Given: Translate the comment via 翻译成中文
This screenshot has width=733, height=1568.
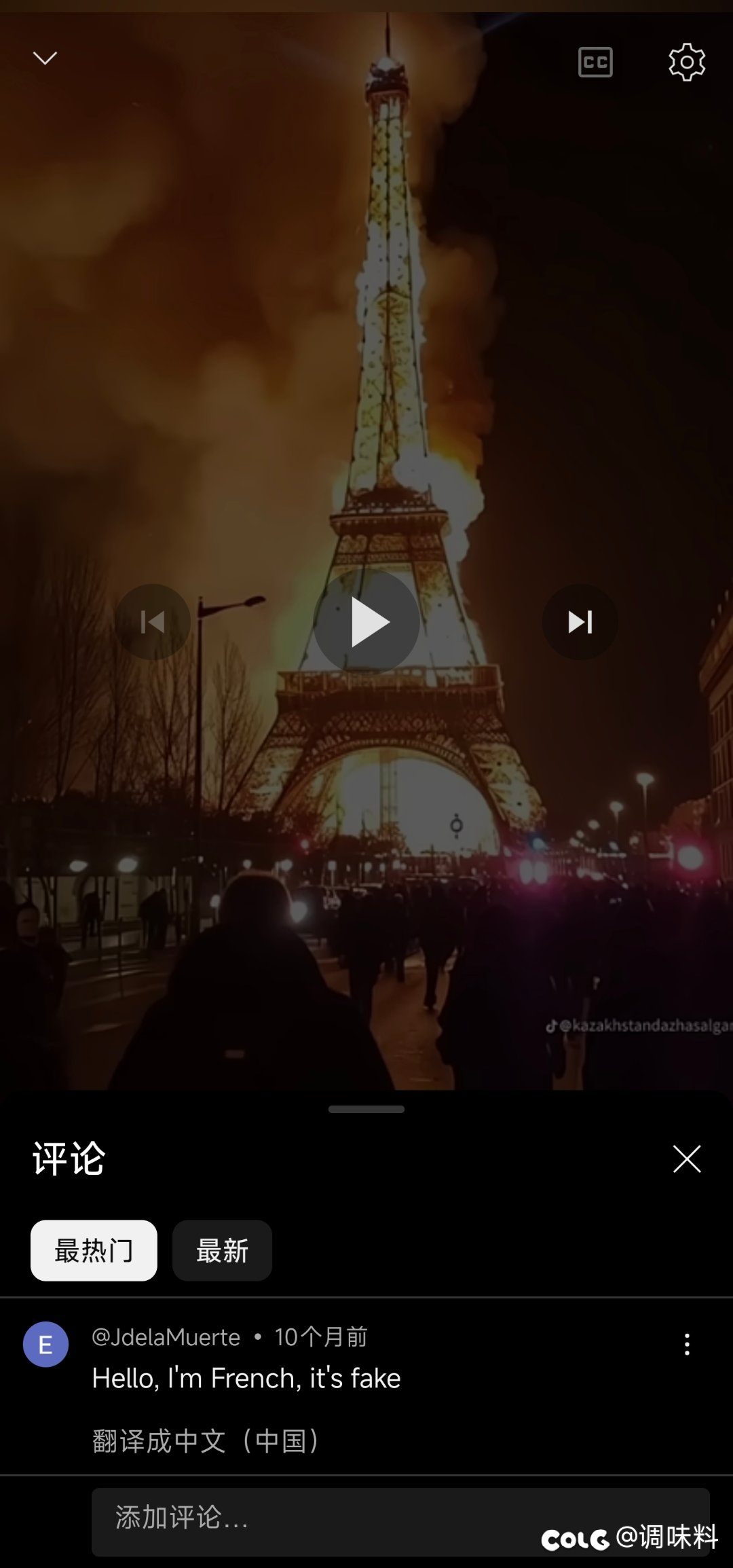Looking at the screenshot, I should pyautogui.click(x=205, y=1441).
